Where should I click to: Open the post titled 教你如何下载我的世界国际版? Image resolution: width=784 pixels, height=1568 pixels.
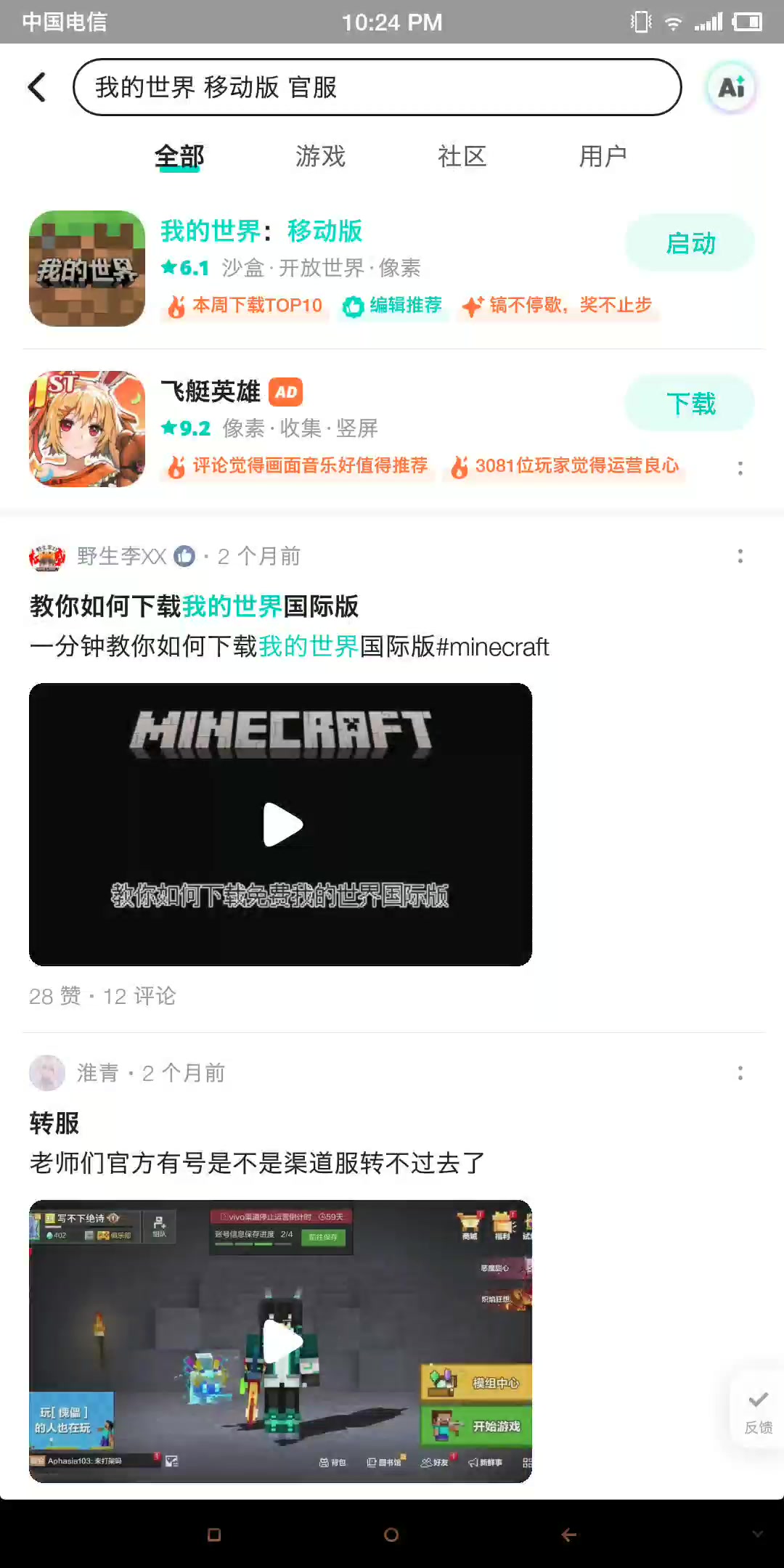pyautogui.click(x=195, y=607)
